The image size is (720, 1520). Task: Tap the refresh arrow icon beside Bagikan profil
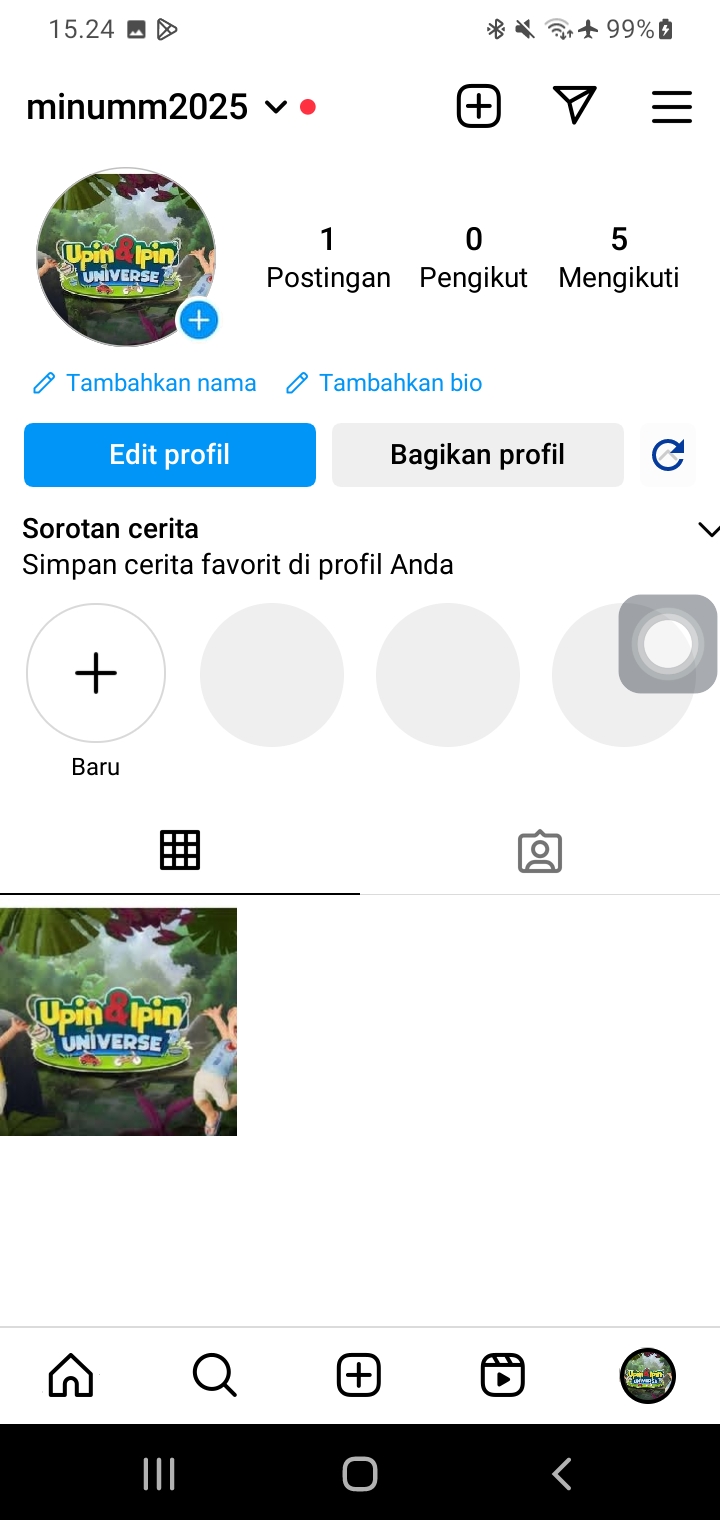[667, 455]
